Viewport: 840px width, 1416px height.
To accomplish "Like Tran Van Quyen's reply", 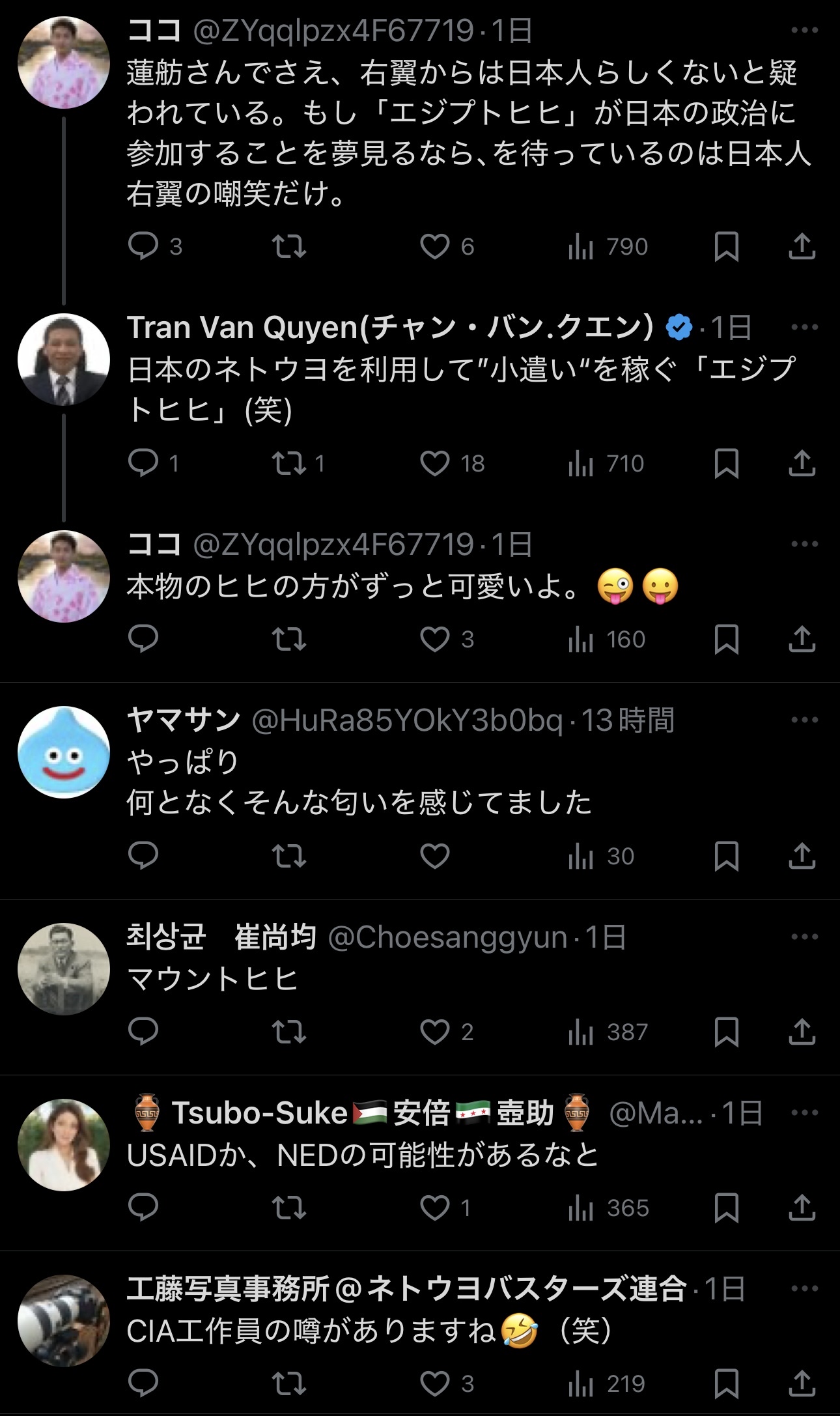I will click(x=435, y=464).
